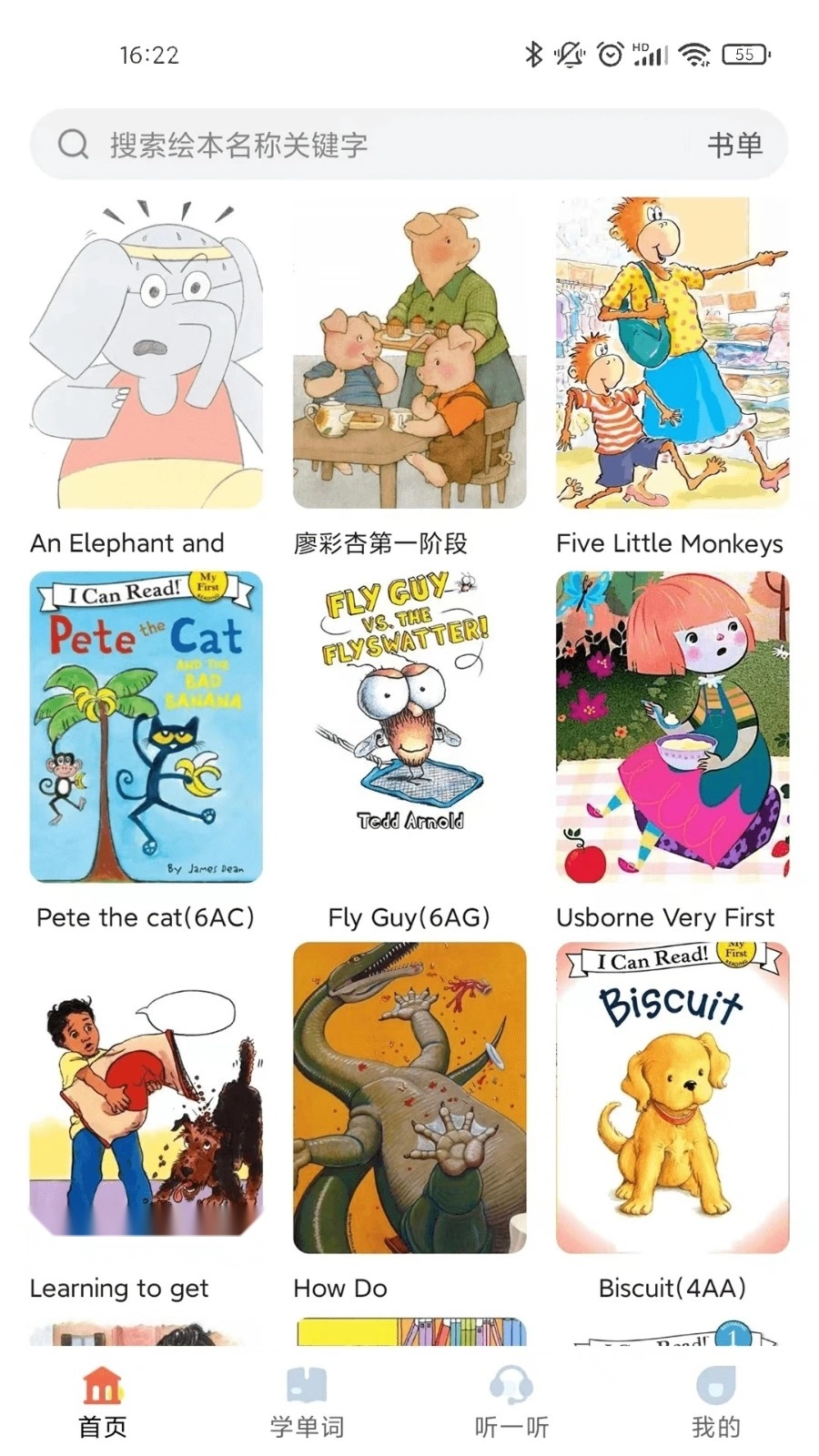View the Usborne Very First book

click(x=672, y=728)
